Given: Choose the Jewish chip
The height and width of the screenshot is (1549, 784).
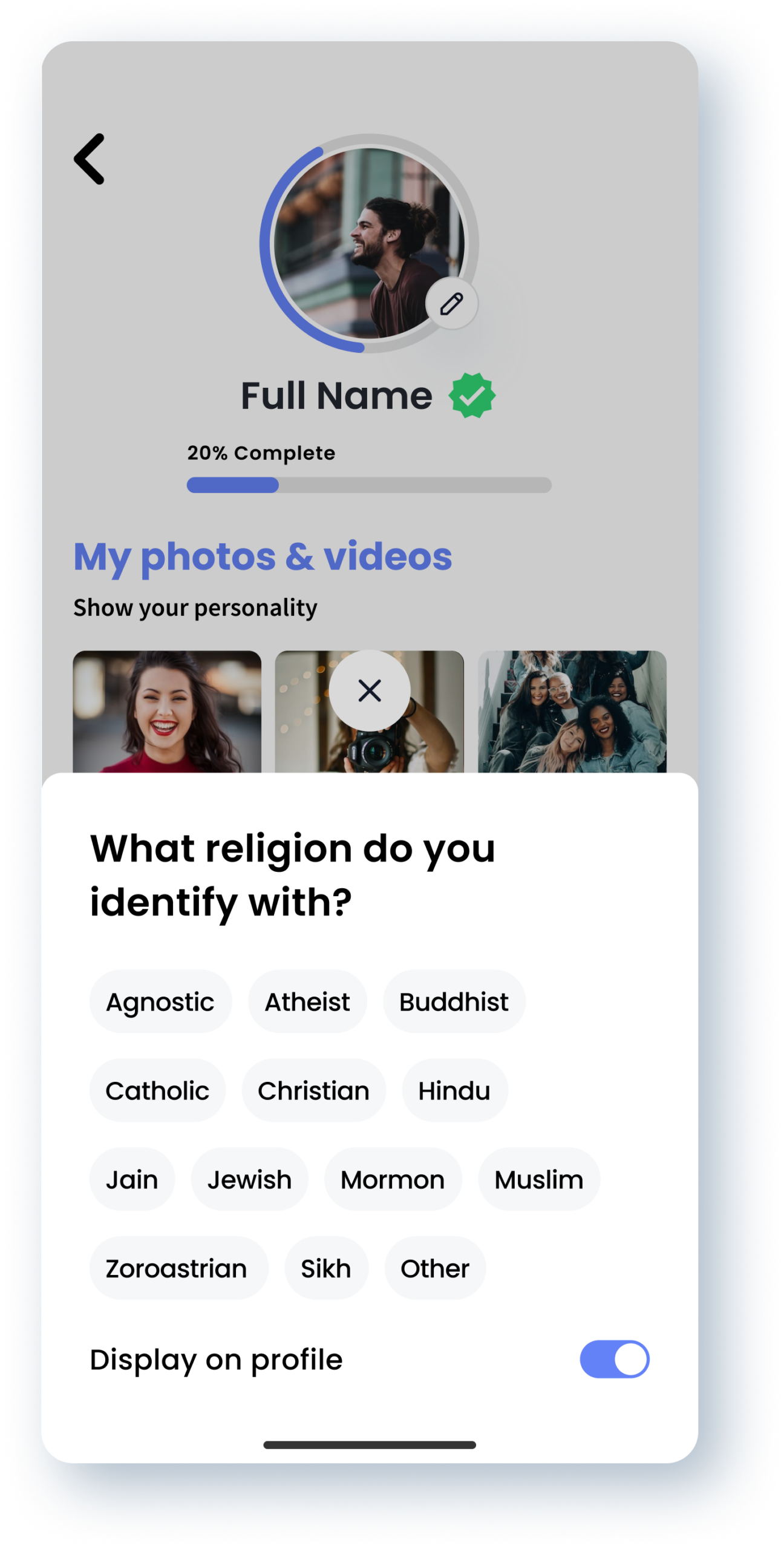Looking at the screenshot, I should pos(249,1180).
